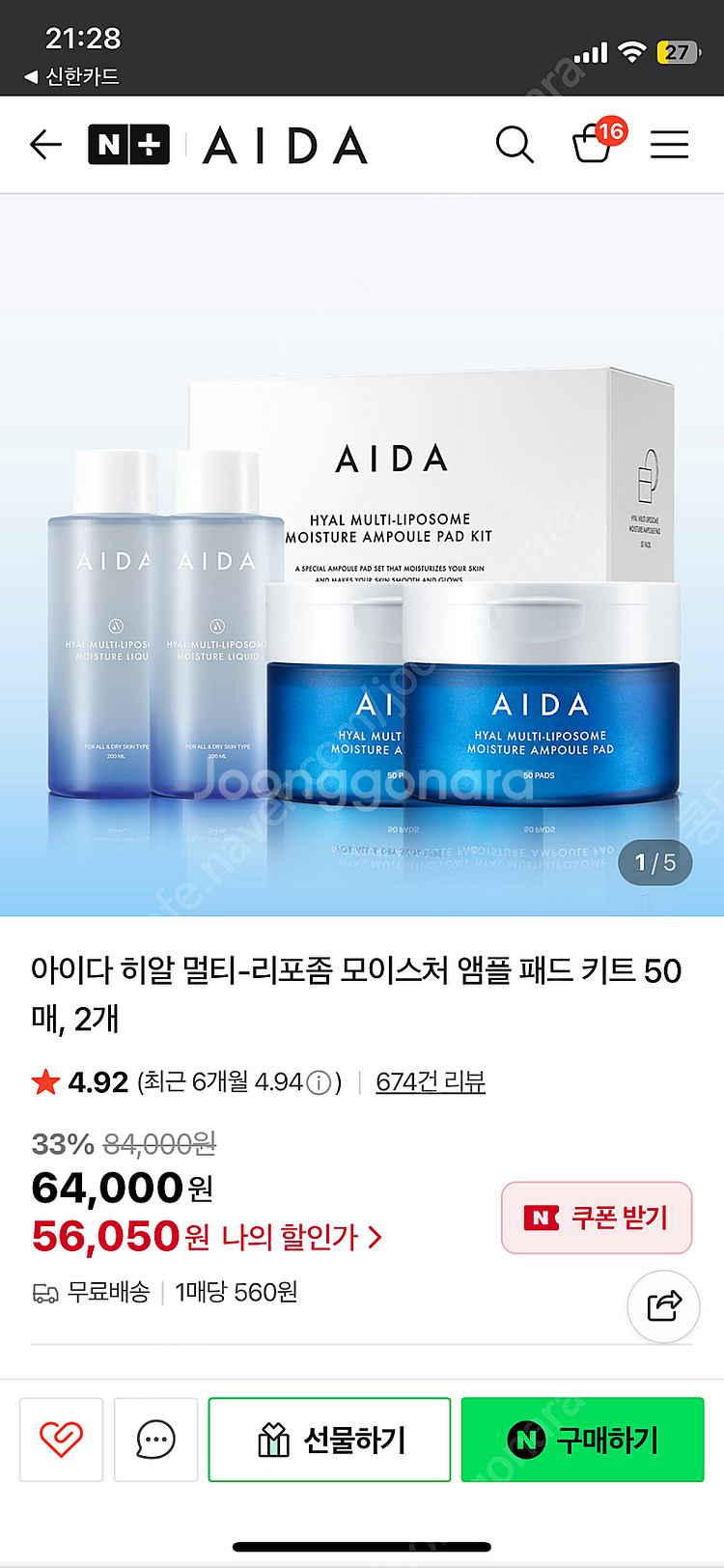
Task: Open the chat inquiry icon
Action: pyautogui.click(x=155, y=1440)
